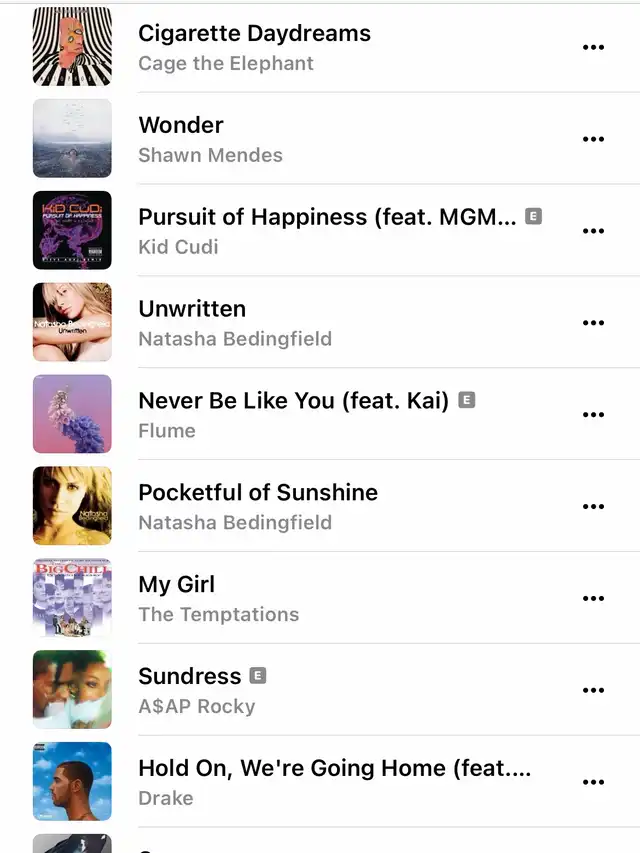Open more options for Pocketful of Sunshine
Viewport: 640px width, 853px height.
point(593,507)
